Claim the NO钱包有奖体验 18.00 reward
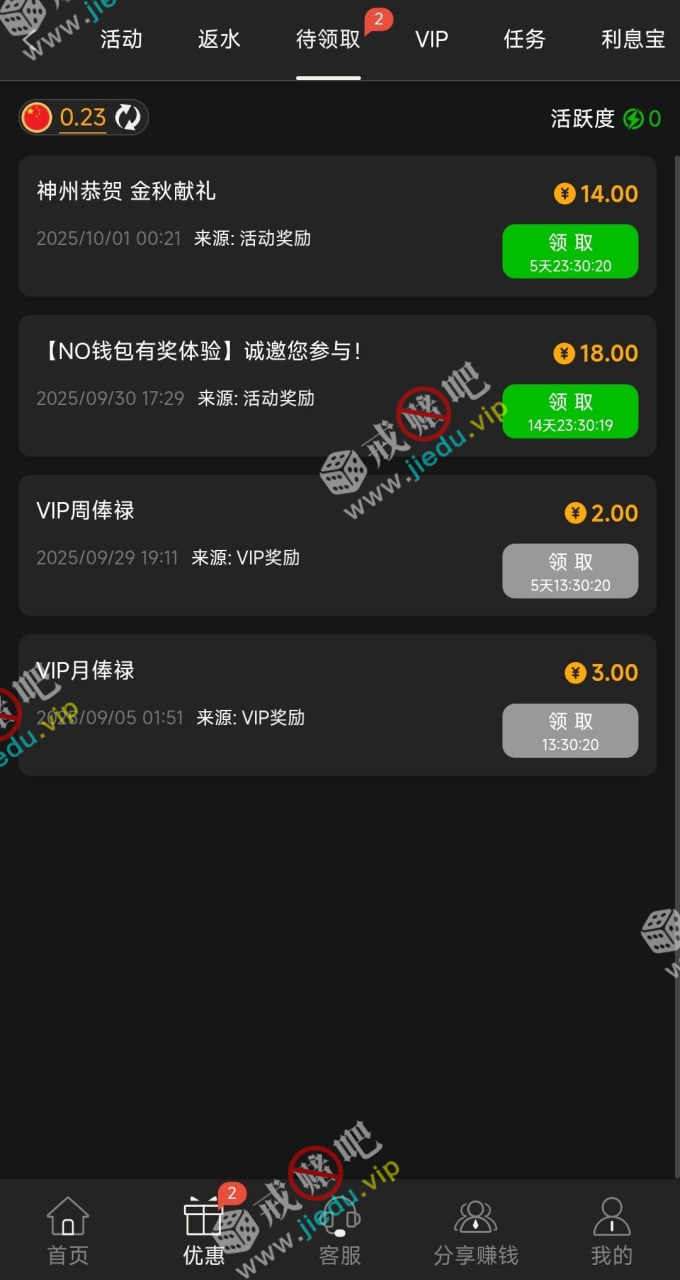The image size is (680, 1280). coord(570,411)
